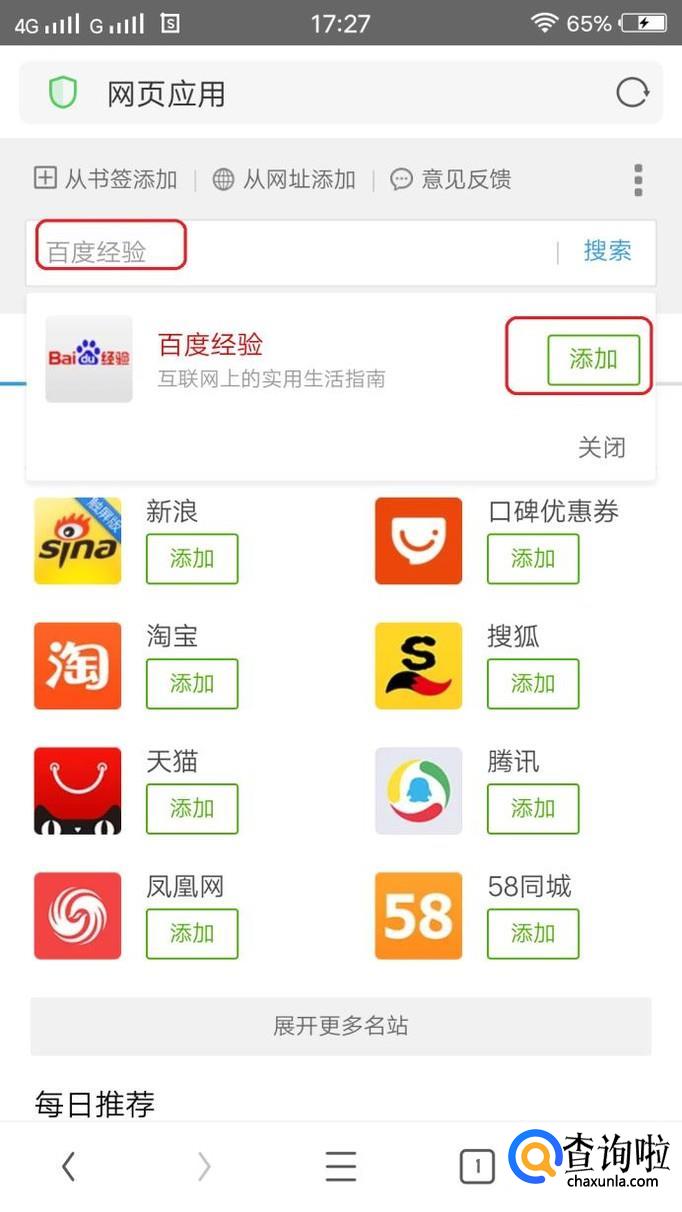
Task: Reload the page with the refresh icon
Action: pos(632,94)
